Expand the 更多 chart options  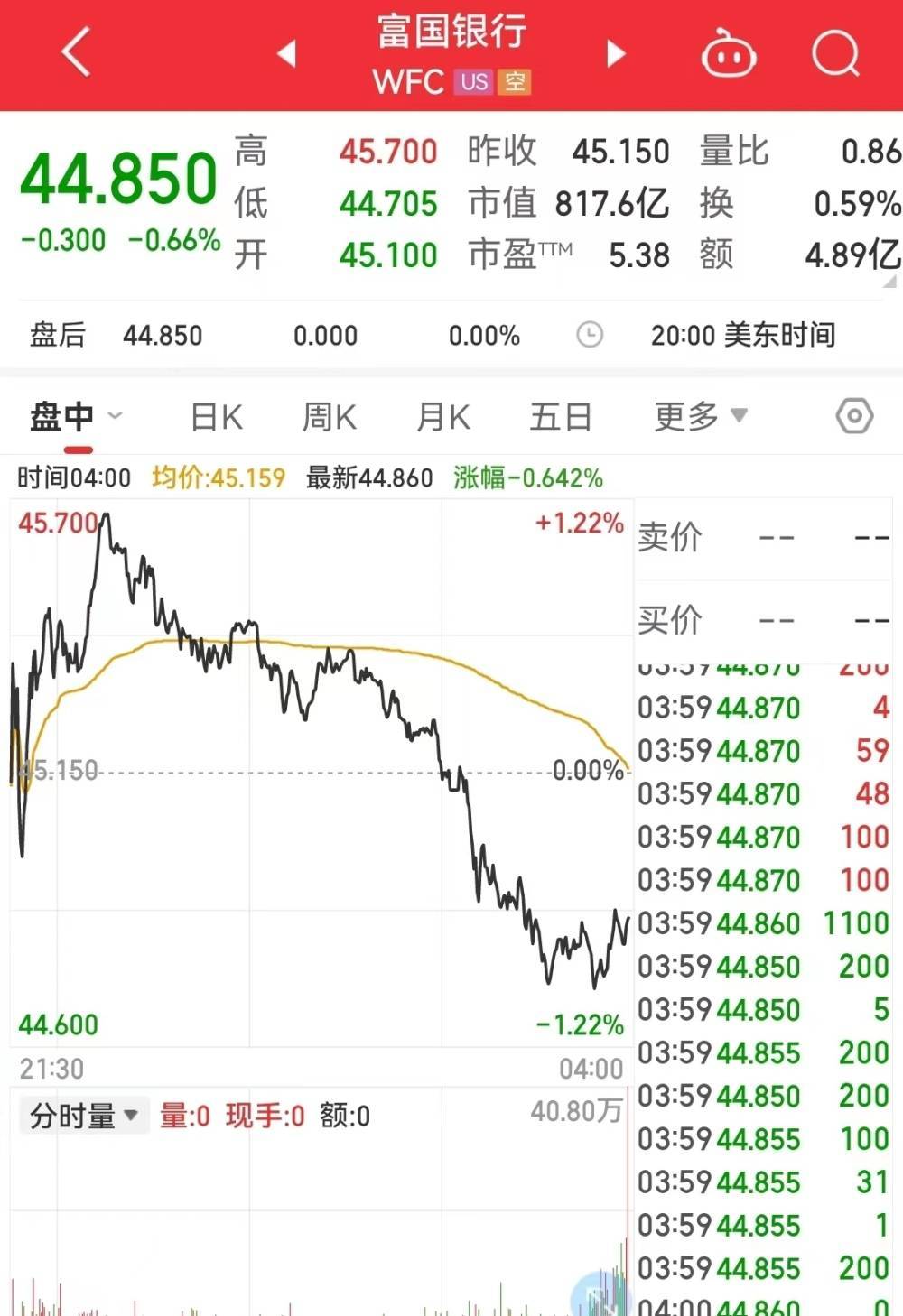click(701, 416)
